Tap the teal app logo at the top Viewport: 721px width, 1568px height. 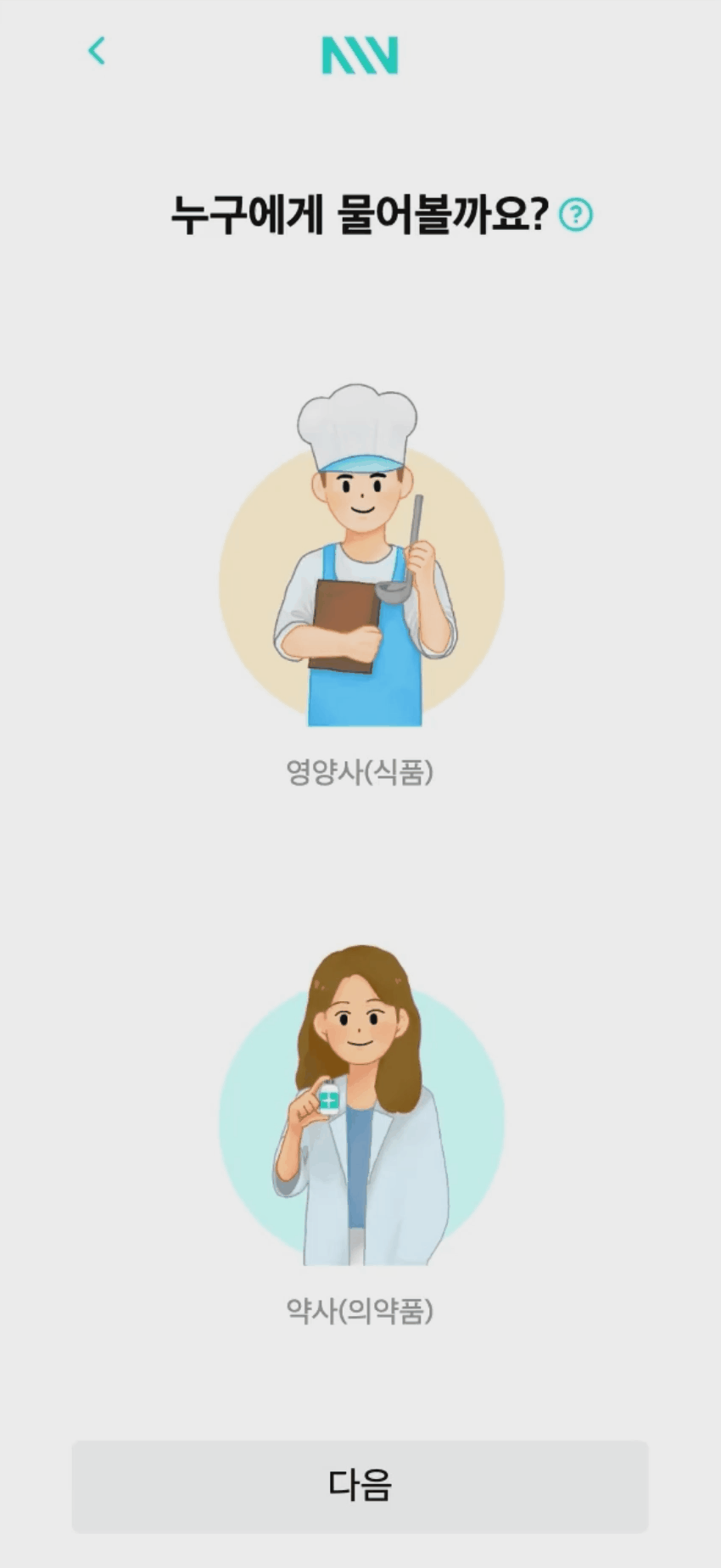tap(360, 53)
